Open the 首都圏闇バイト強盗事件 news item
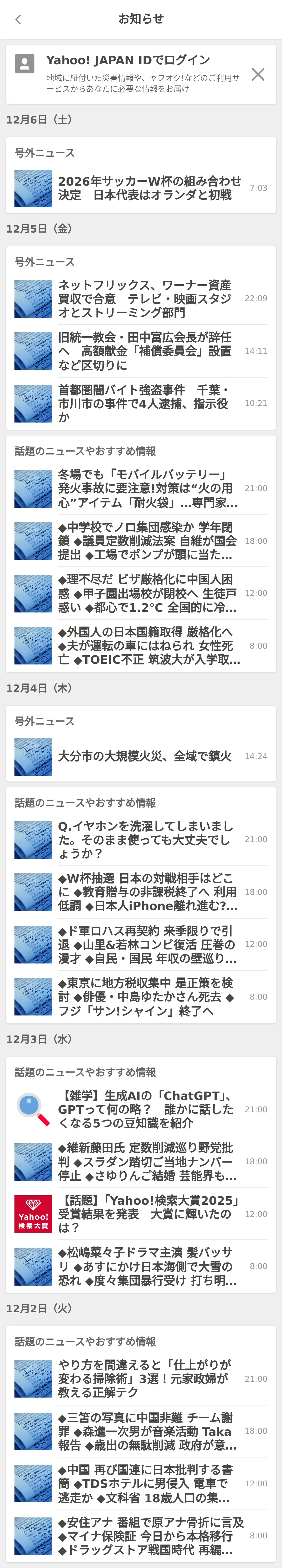Image resolution: width=282 pixels, height=1568 pixels. (x=145, y=403)
